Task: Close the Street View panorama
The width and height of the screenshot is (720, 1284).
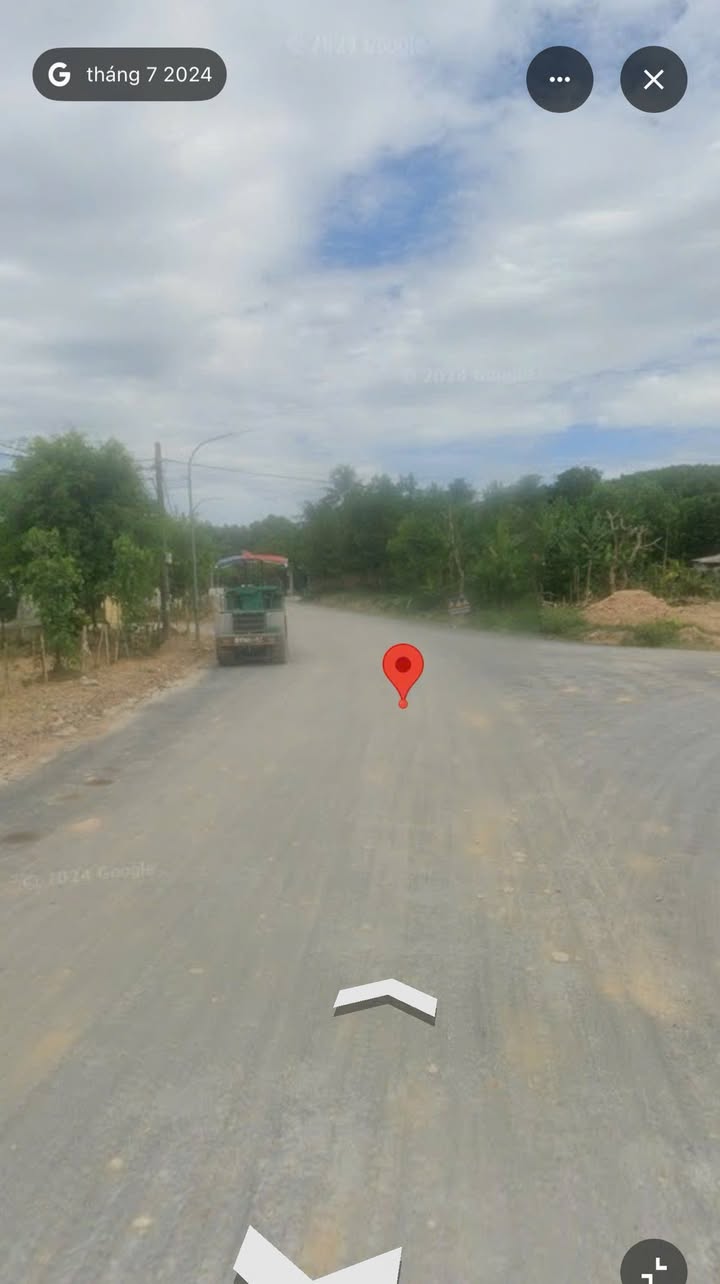Action: click(654, 79)
